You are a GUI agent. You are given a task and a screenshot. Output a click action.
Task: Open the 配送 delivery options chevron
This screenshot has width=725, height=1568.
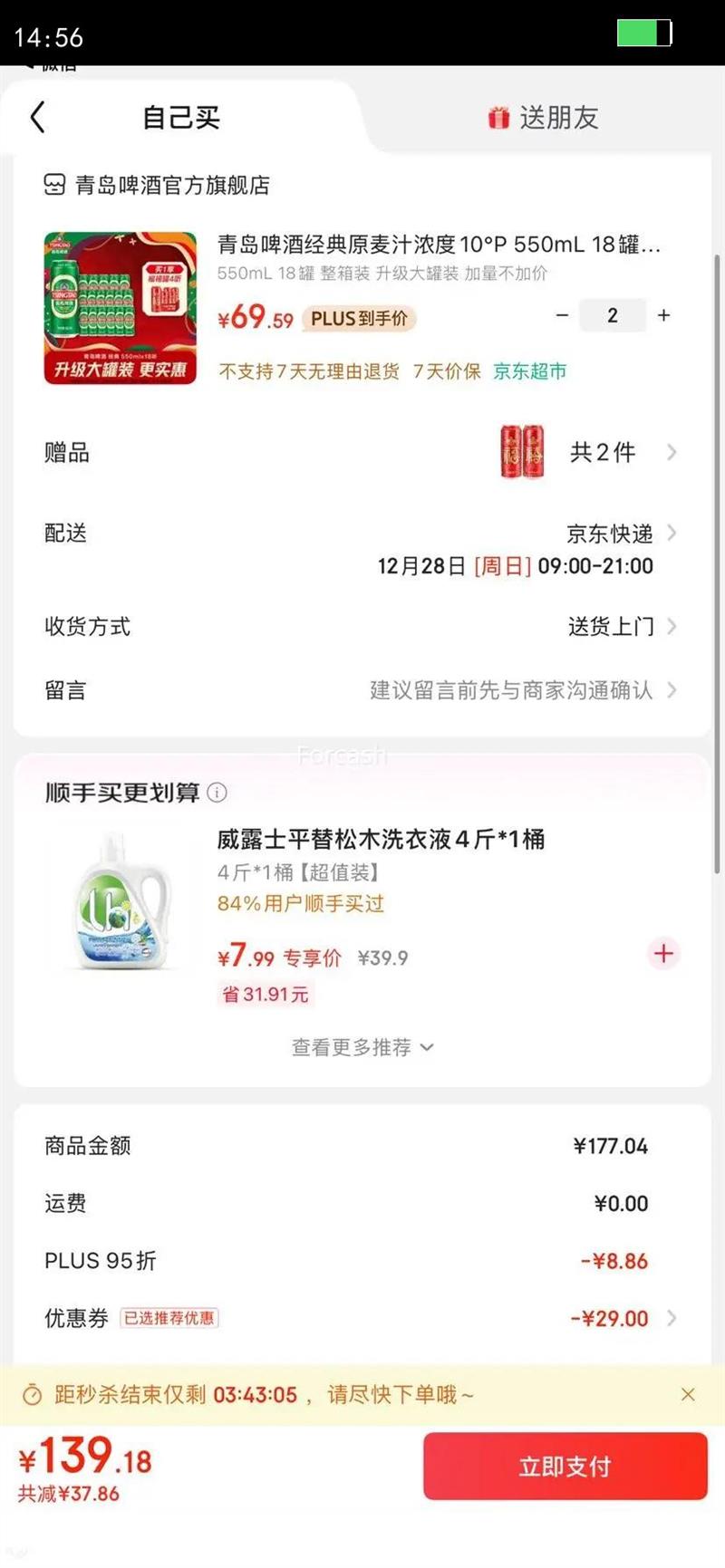pyautogui.click(x=672, y=534)
